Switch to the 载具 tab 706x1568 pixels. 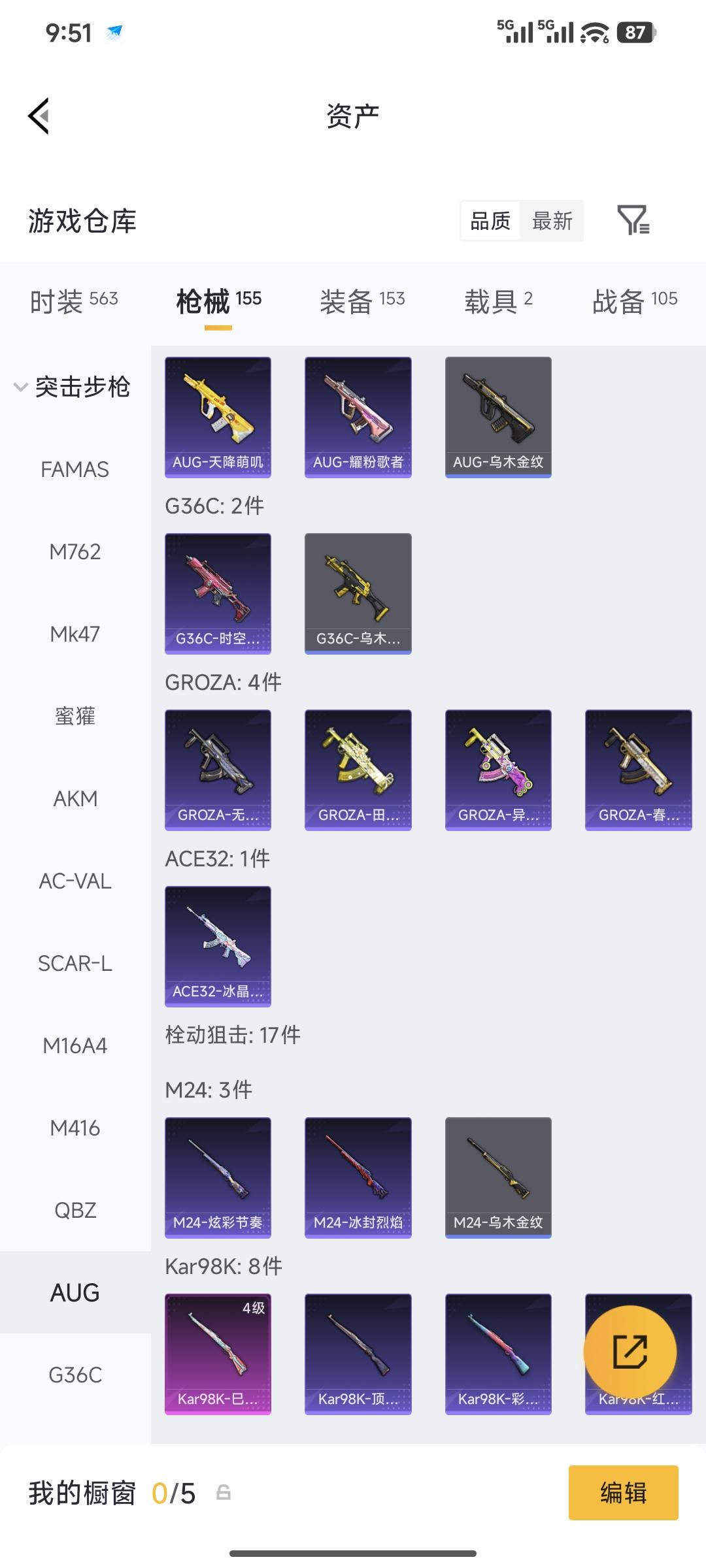tap(498, 301)
